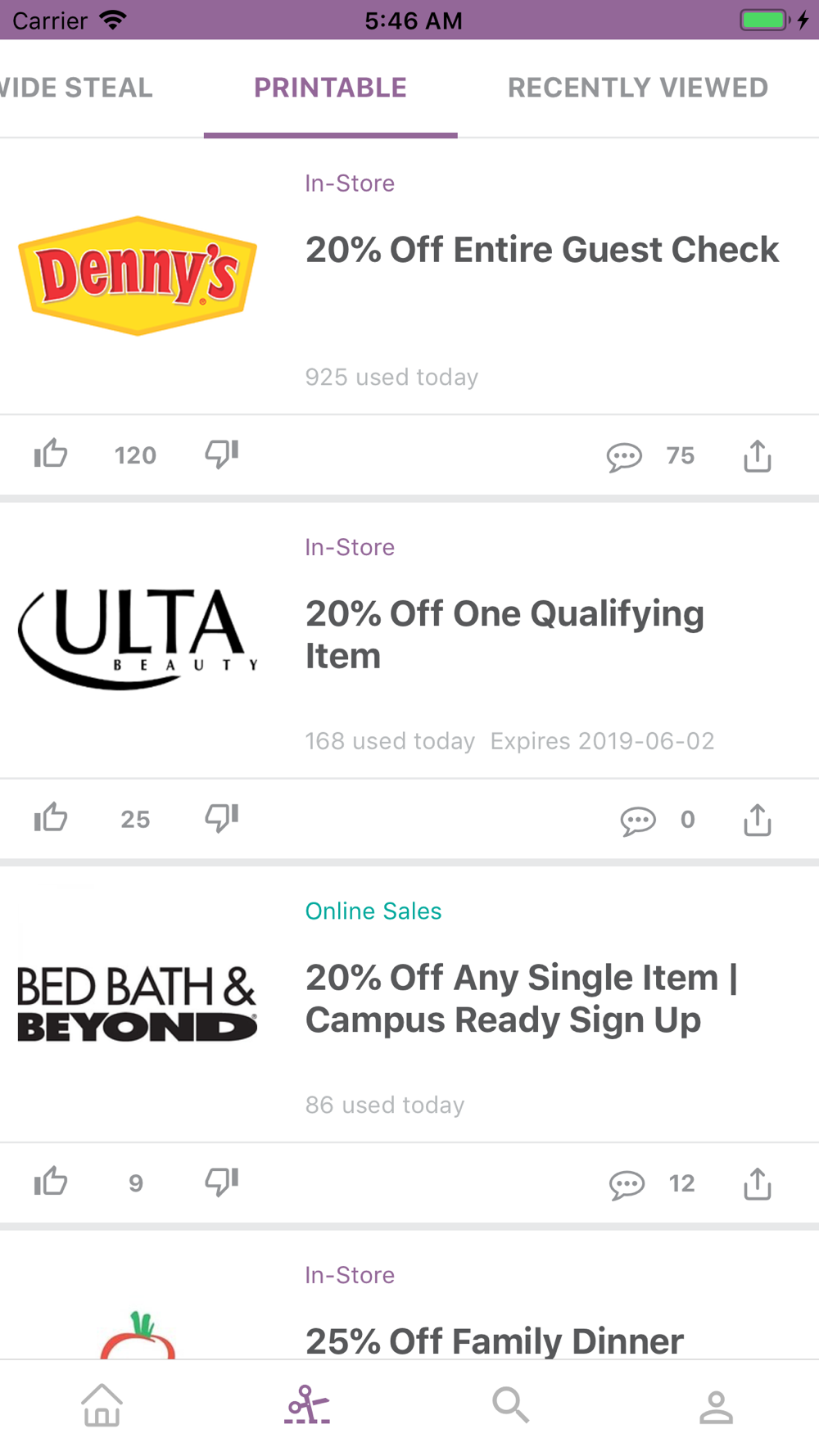
Task: Open the Profile tab
Action: point(716,1407)
